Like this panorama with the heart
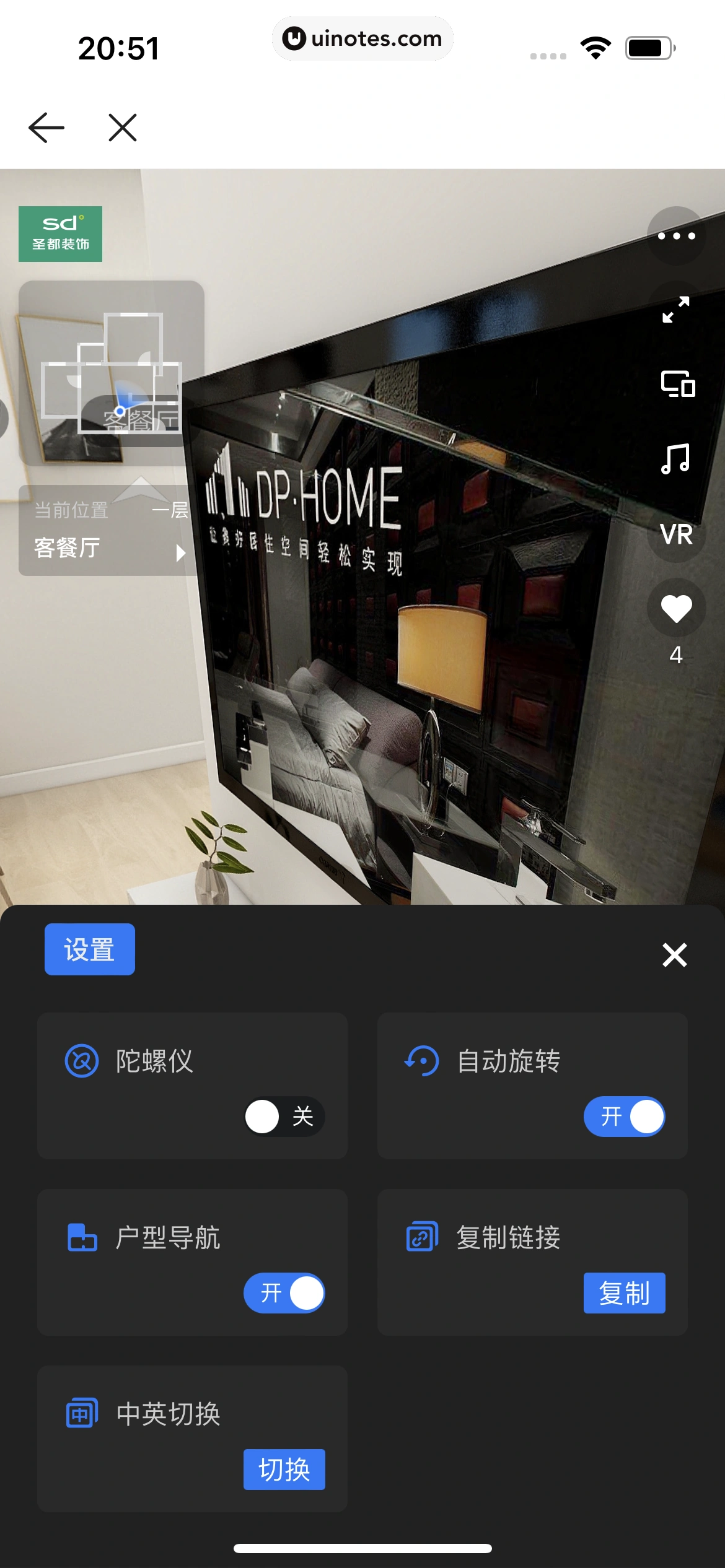 click(676, 608)
